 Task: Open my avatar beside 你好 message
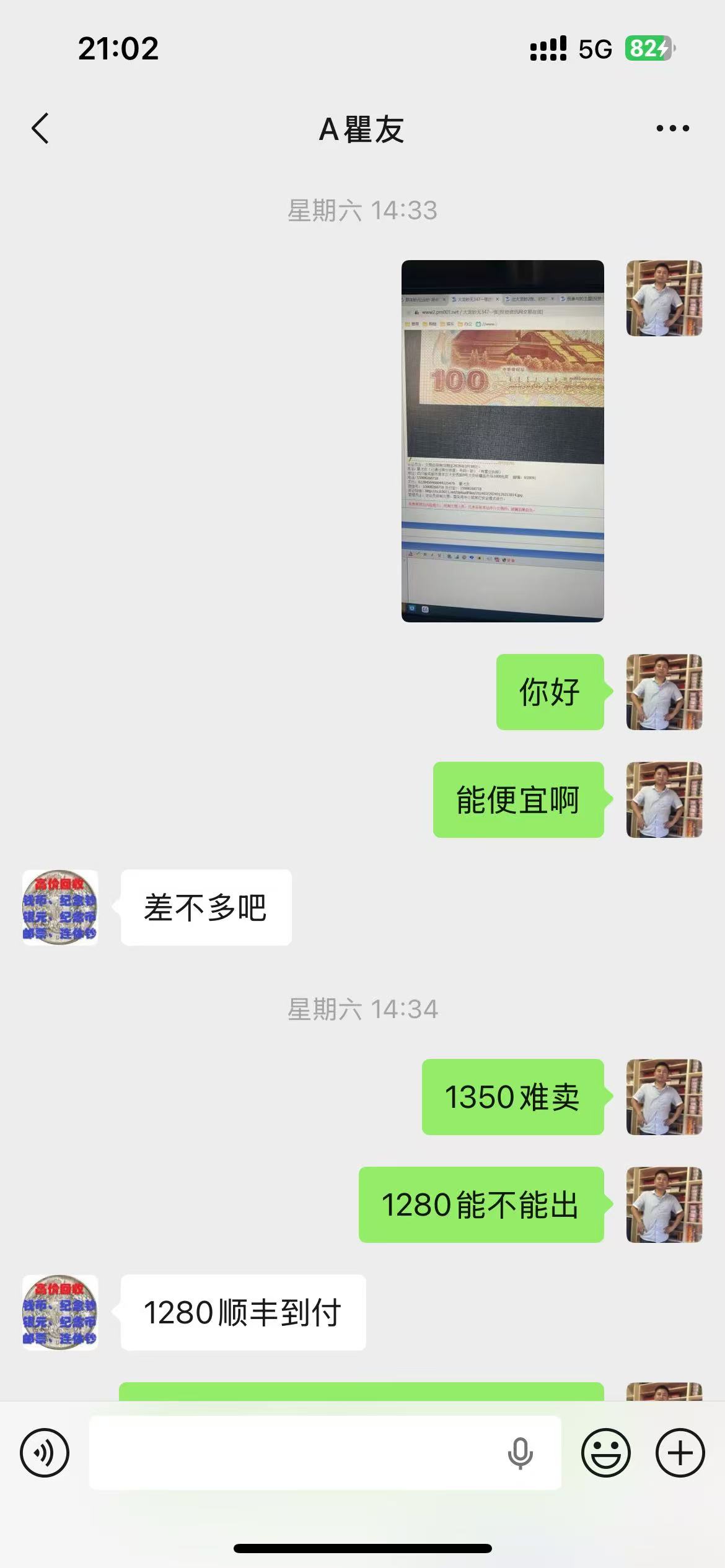(x=664, y=692)
